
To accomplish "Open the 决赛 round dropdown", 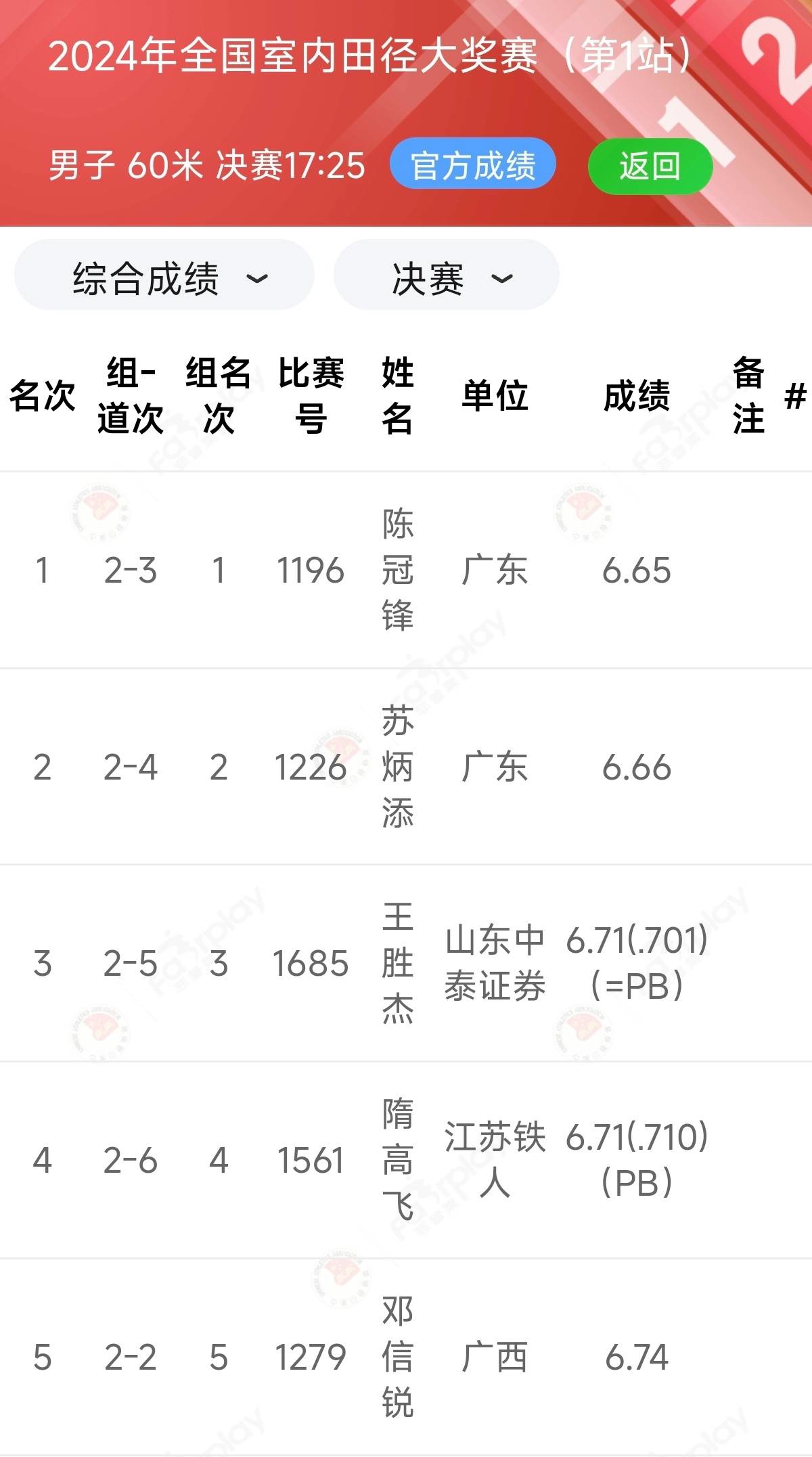I will click(x=447, y=276).
